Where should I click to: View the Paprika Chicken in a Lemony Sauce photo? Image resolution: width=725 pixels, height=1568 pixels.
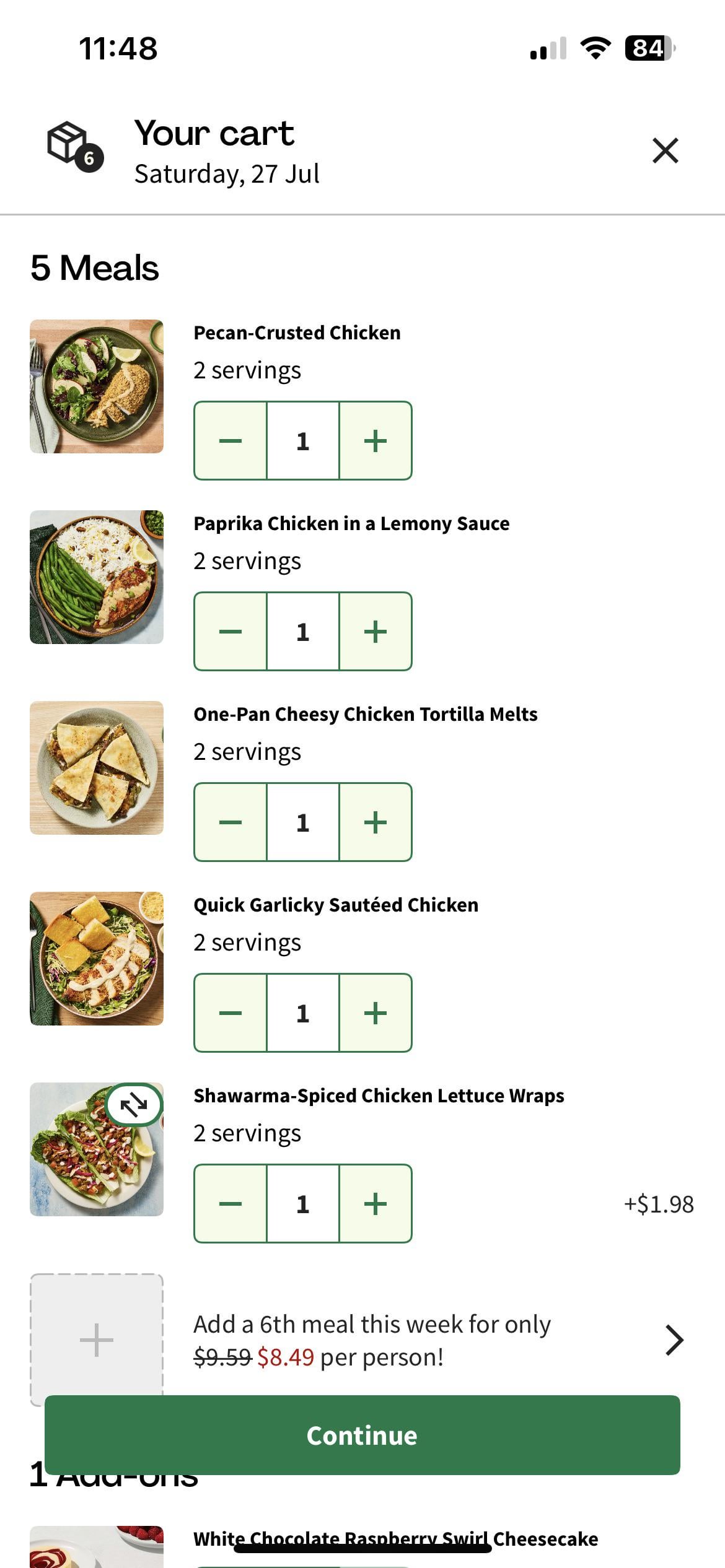(x=97, y=577)
